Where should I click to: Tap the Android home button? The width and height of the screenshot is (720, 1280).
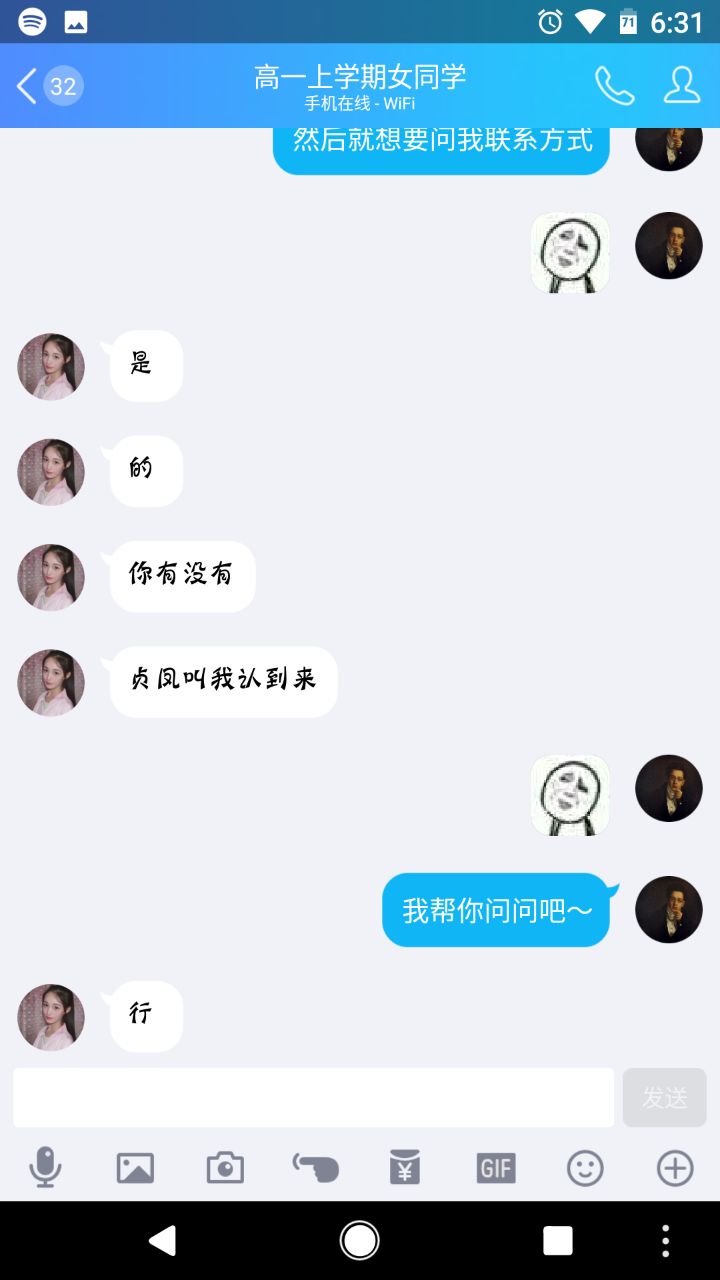pos(359,1241)
